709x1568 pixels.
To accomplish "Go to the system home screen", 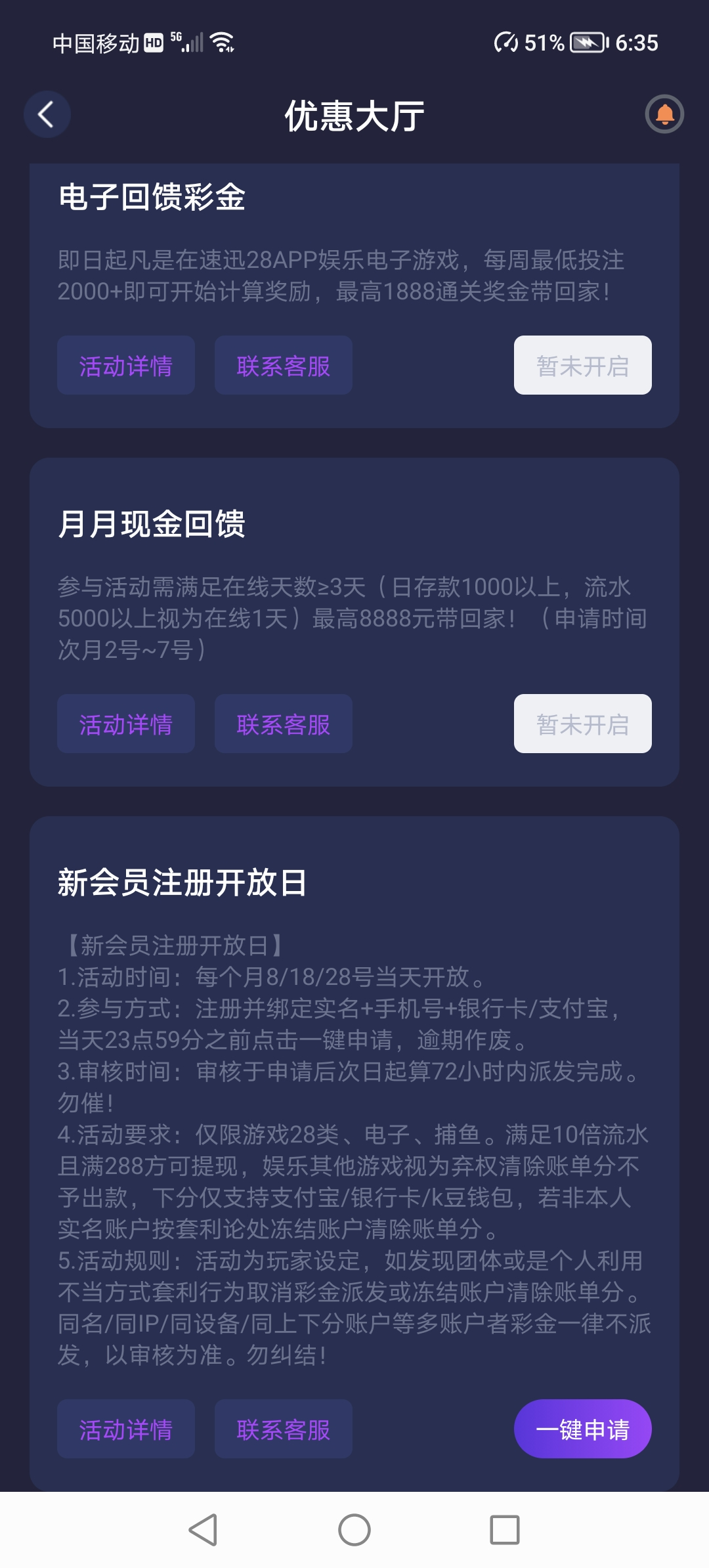I will coord(354,1531).
